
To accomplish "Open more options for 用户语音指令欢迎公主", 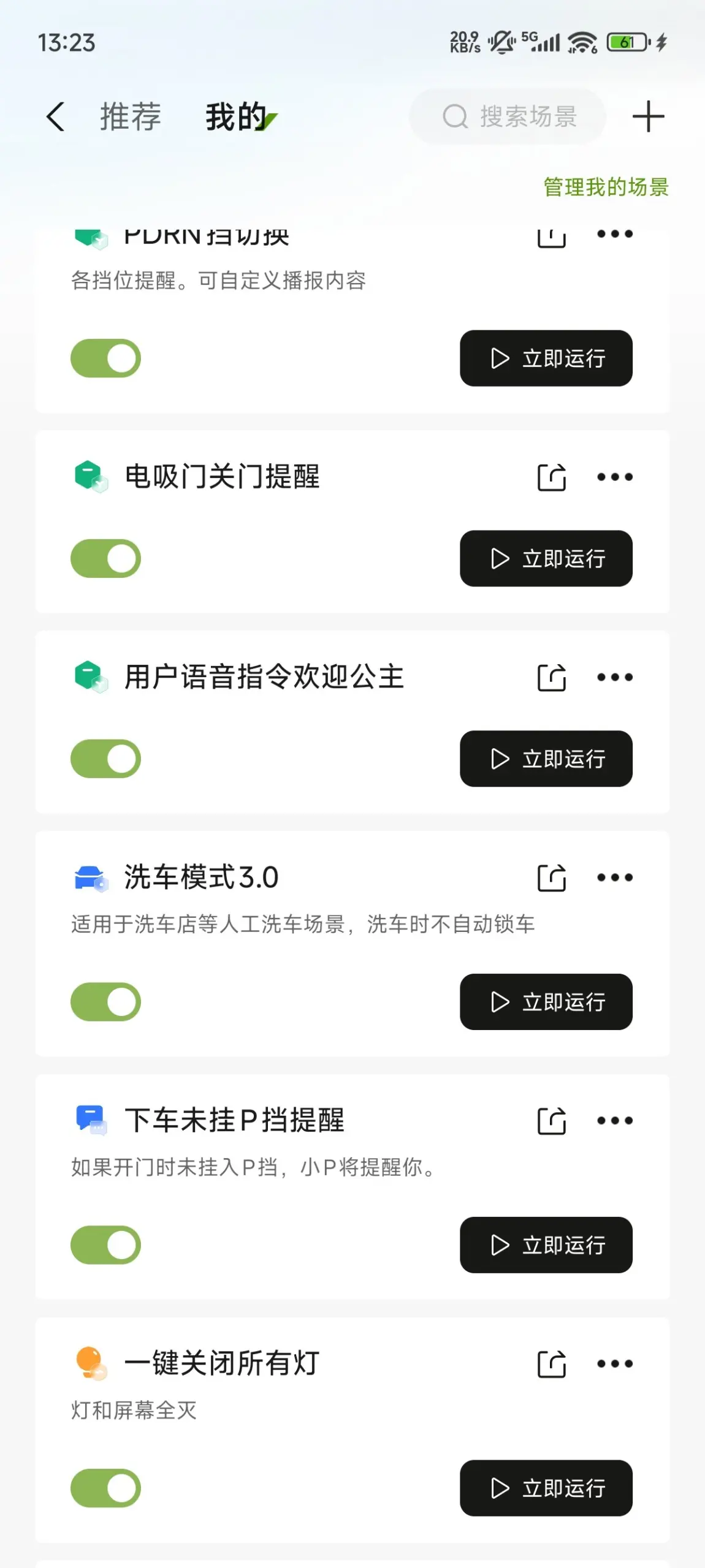I will 615,677.
